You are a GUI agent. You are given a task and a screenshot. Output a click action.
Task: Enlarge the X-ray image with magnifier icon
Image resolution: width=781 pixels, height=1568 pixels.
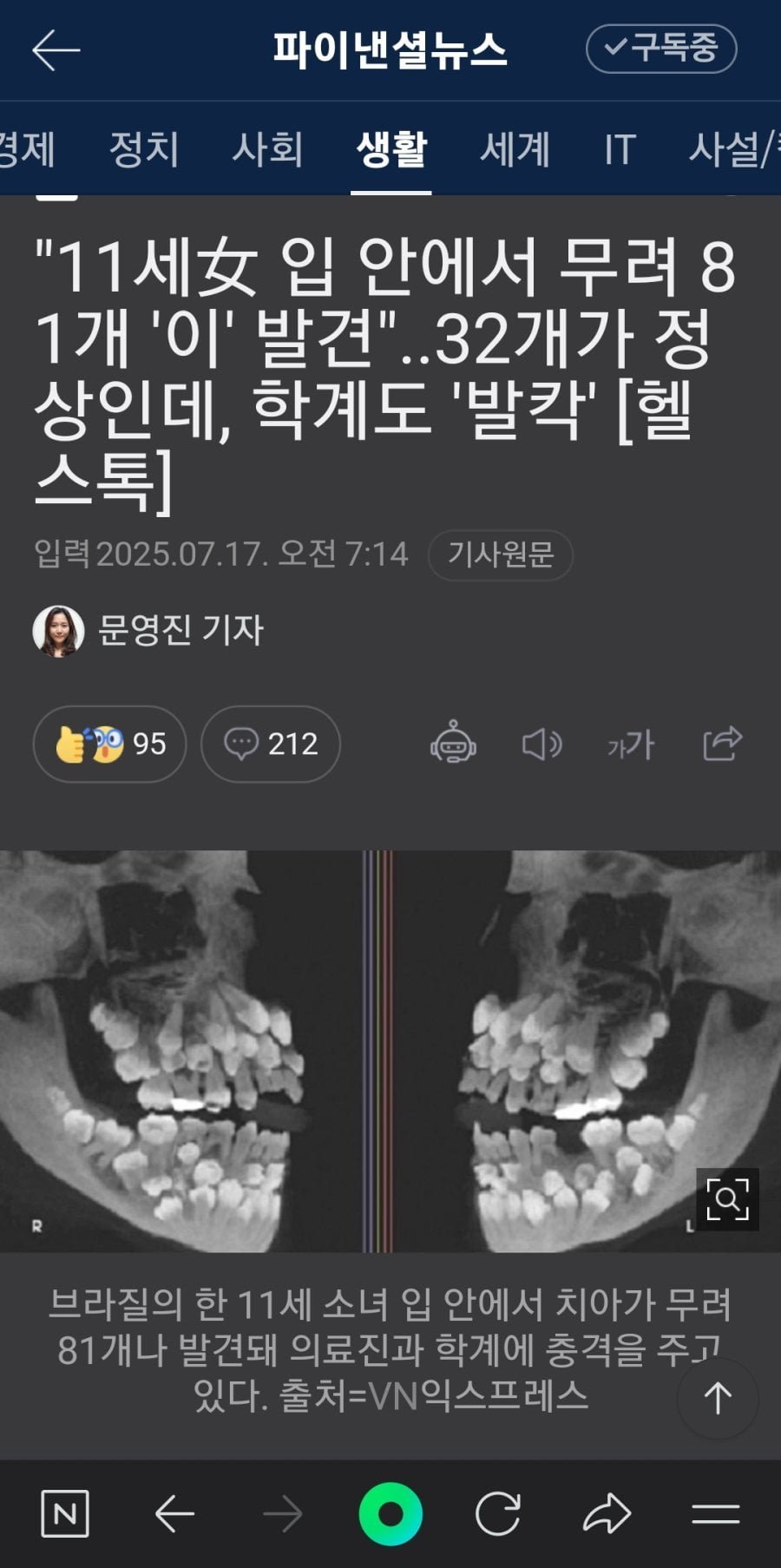point(727,1199)
